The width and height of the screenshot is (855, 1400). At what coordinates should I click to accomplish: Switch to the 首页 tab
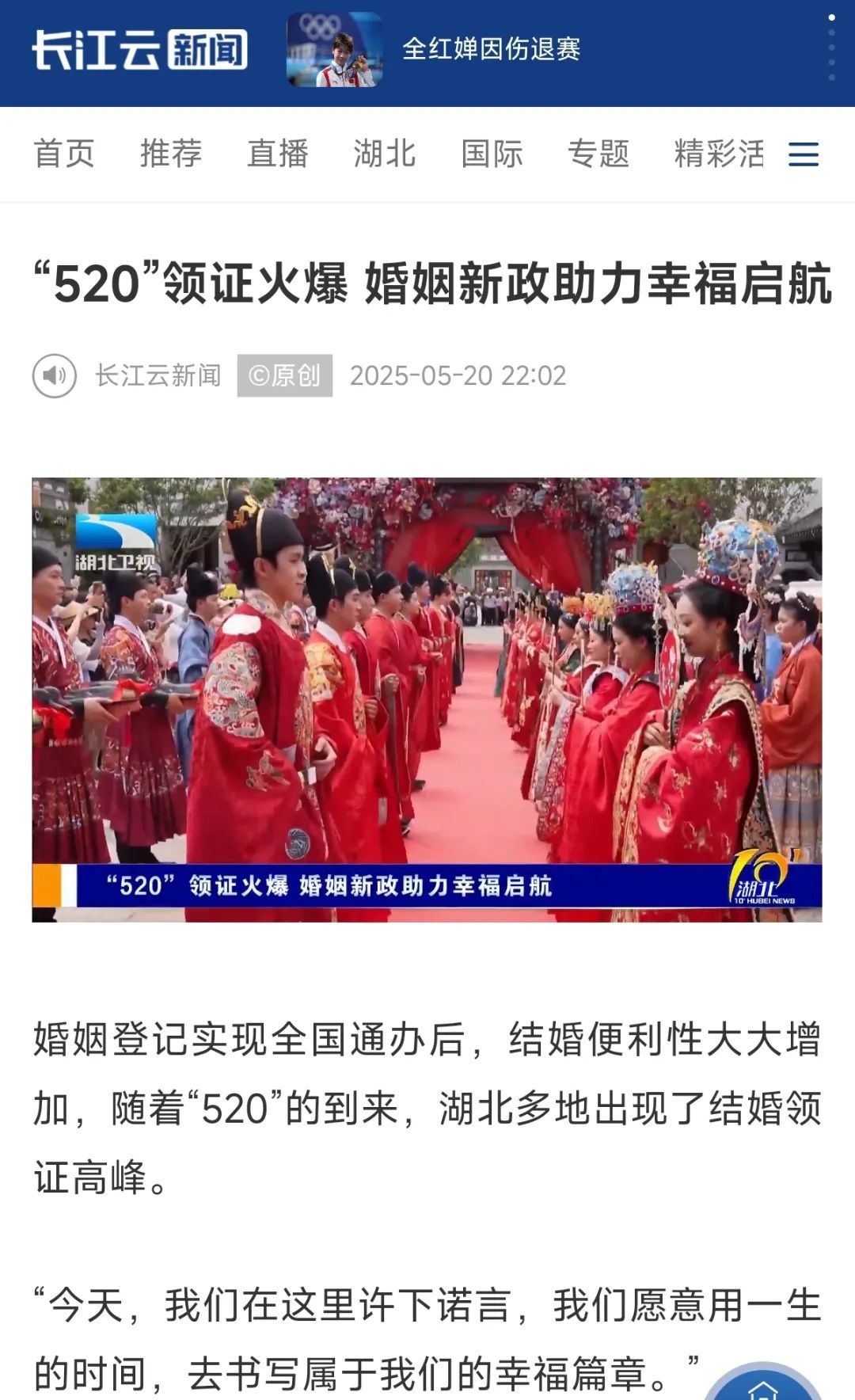point(64,154)
